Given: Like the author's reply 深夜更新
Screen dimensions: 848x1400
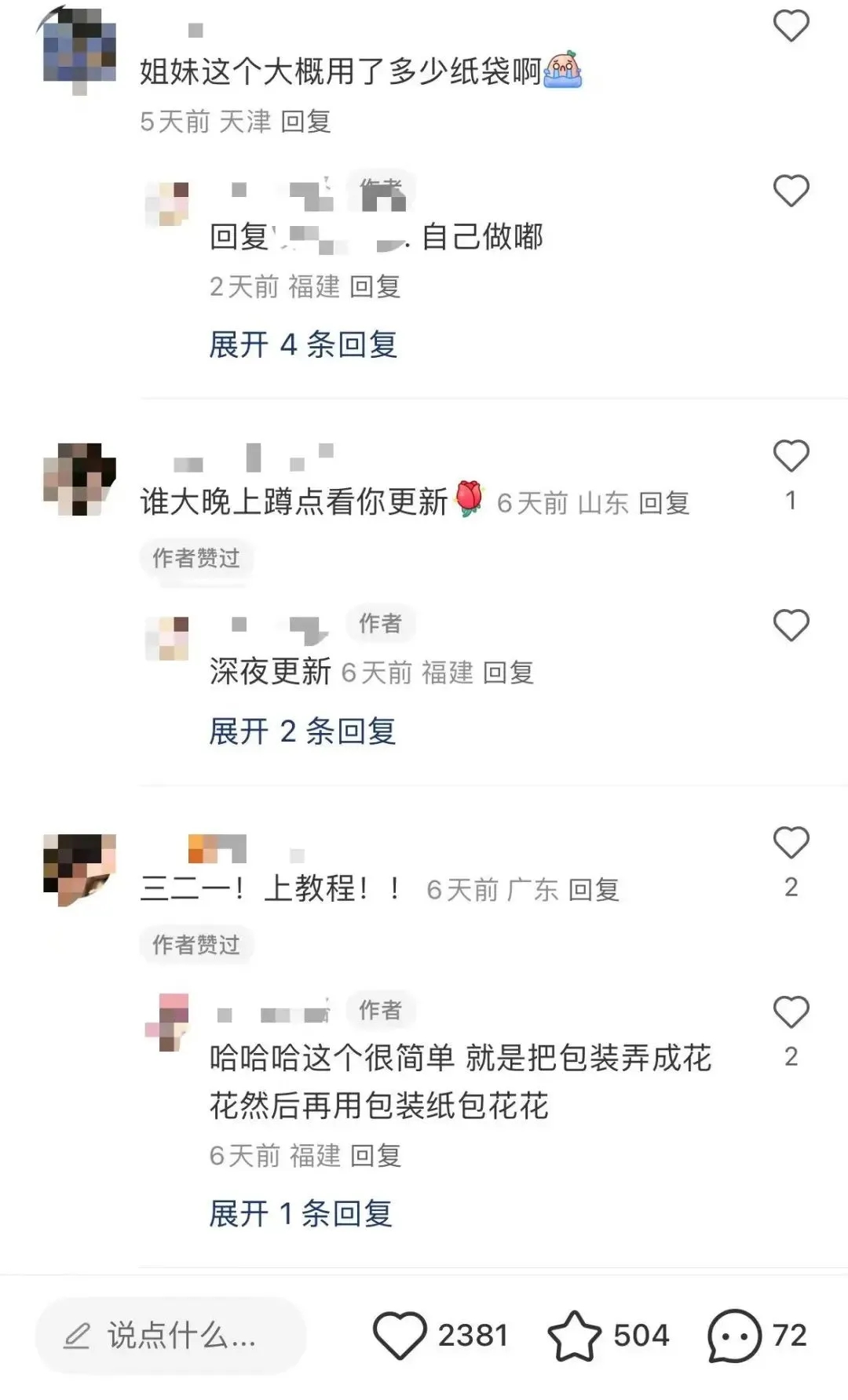Looking at the screenshot, I should click(791, 625).
